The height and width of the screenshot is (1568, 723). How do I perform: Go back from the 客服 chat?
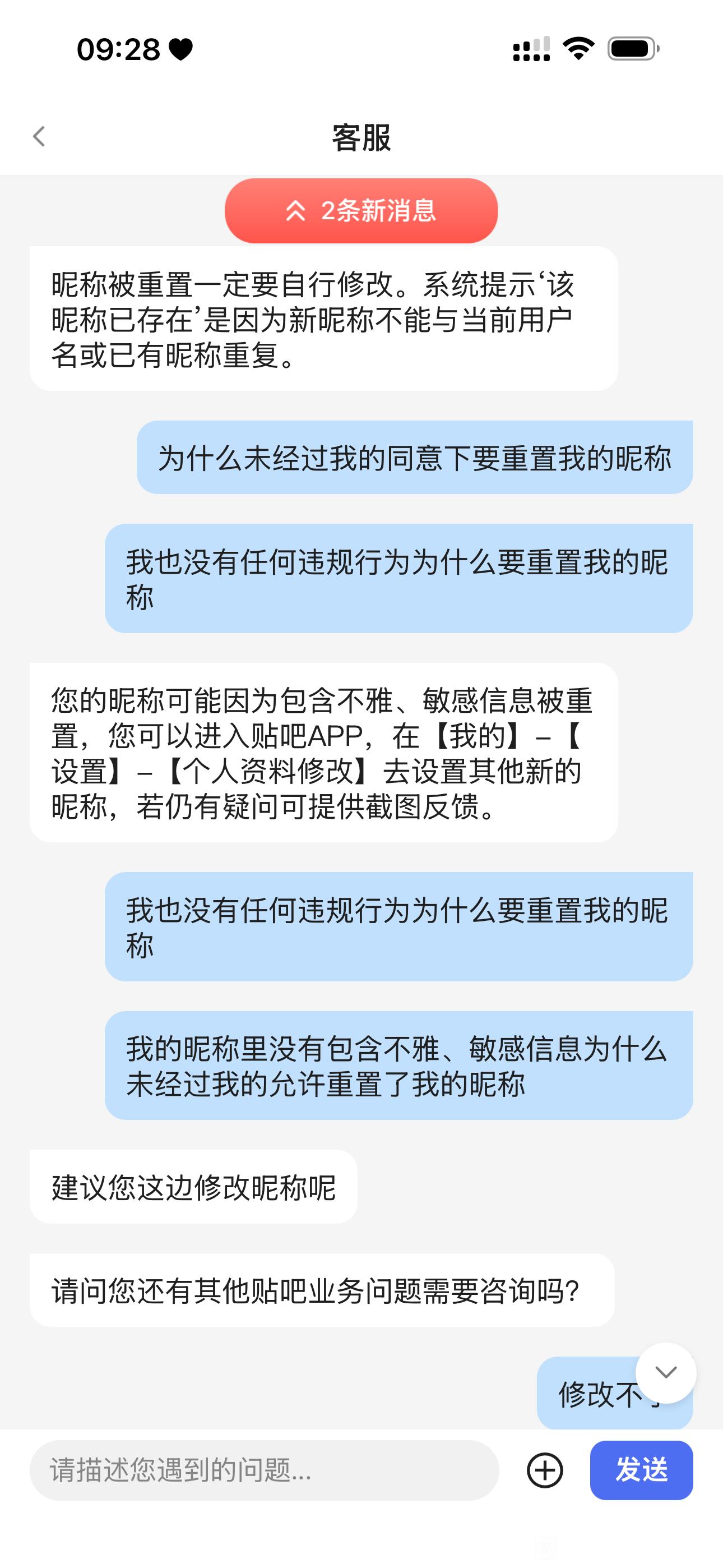[x=39, y=136]
